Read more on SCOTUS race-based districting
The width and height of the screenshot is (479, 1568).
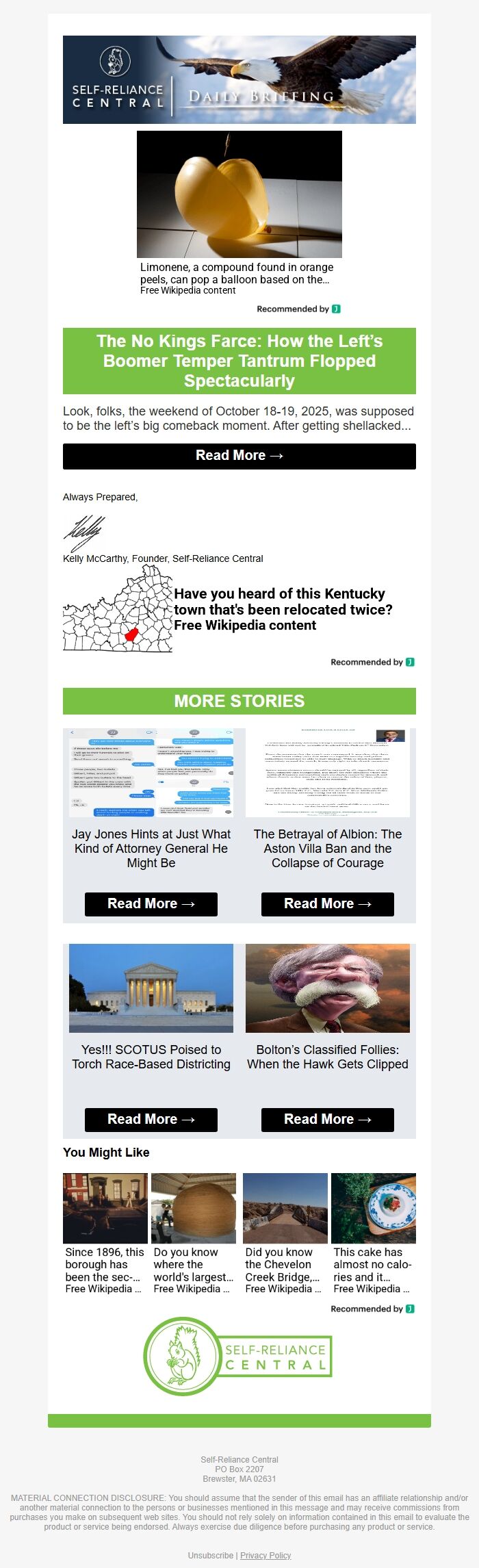(151, 1120)
